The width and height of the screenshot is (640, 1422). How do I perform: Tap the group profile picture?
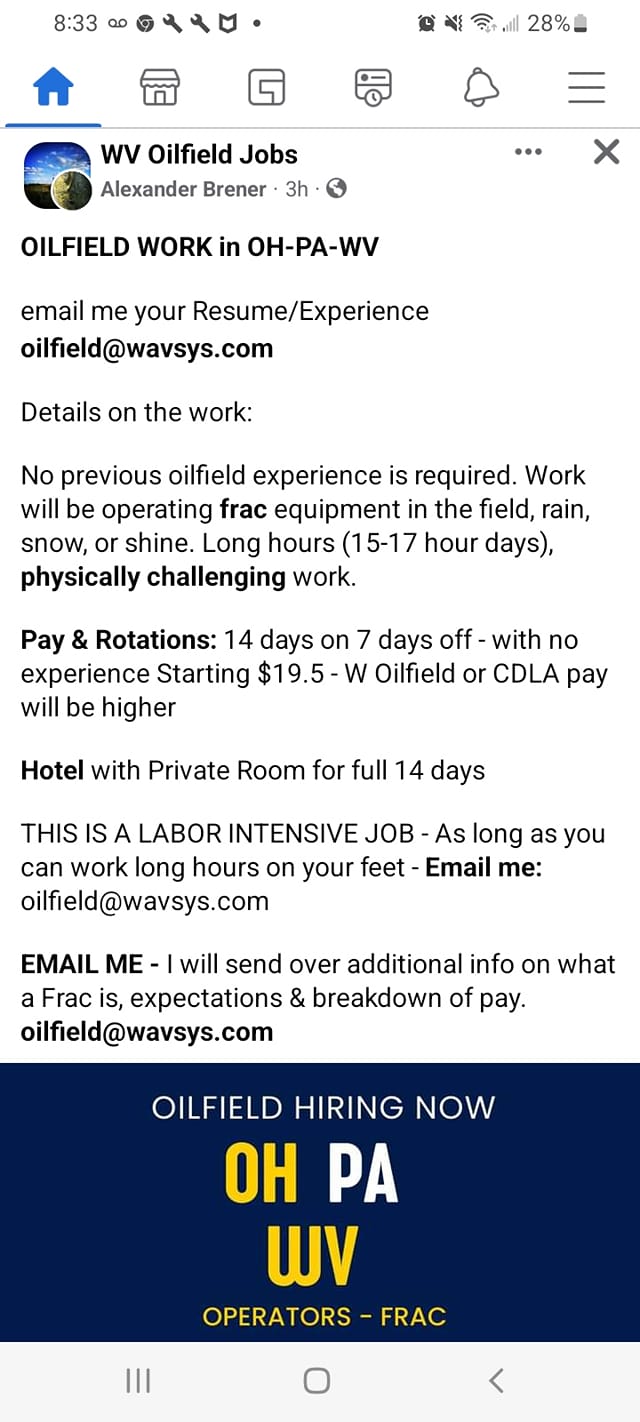[x=57, y=174]
